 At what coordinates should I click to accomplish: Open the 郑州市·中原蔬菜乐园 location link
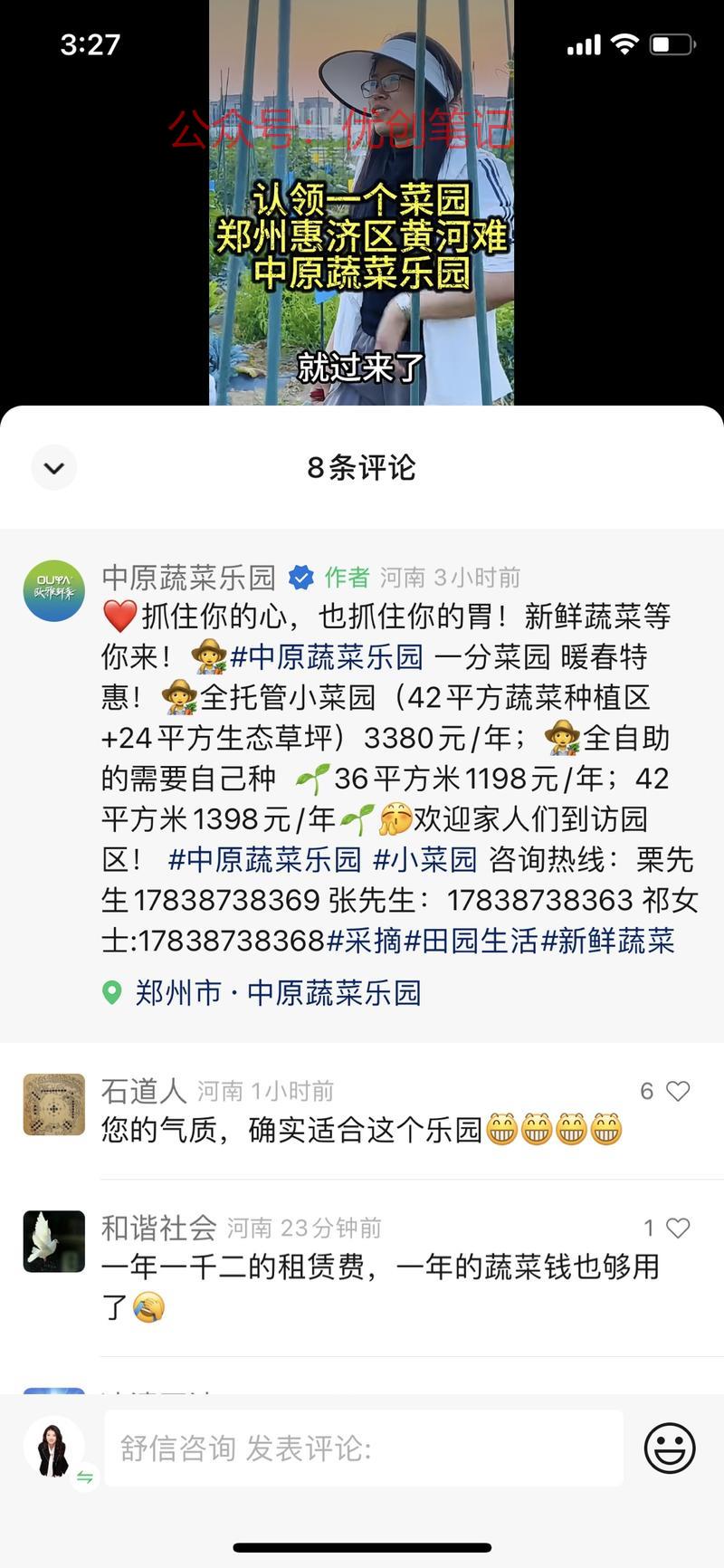click(x=278, y=993)
